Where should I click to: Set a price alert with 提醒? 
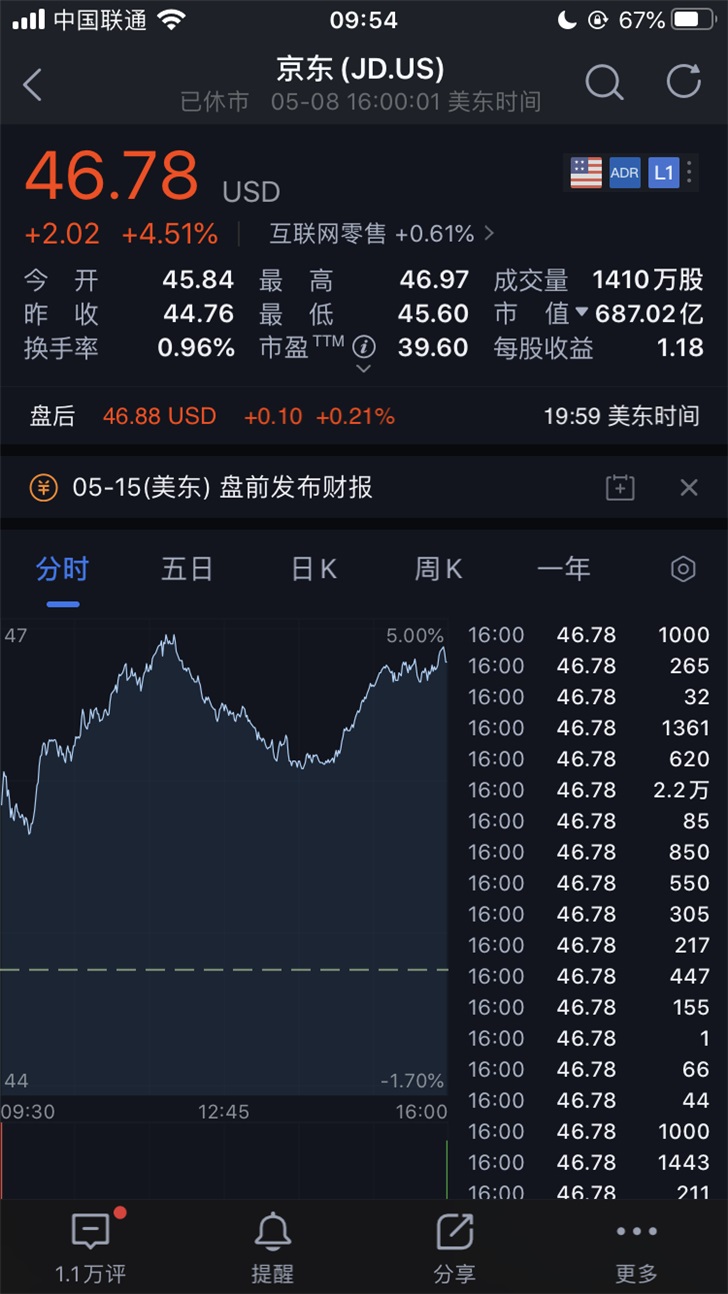(273, 1246)
